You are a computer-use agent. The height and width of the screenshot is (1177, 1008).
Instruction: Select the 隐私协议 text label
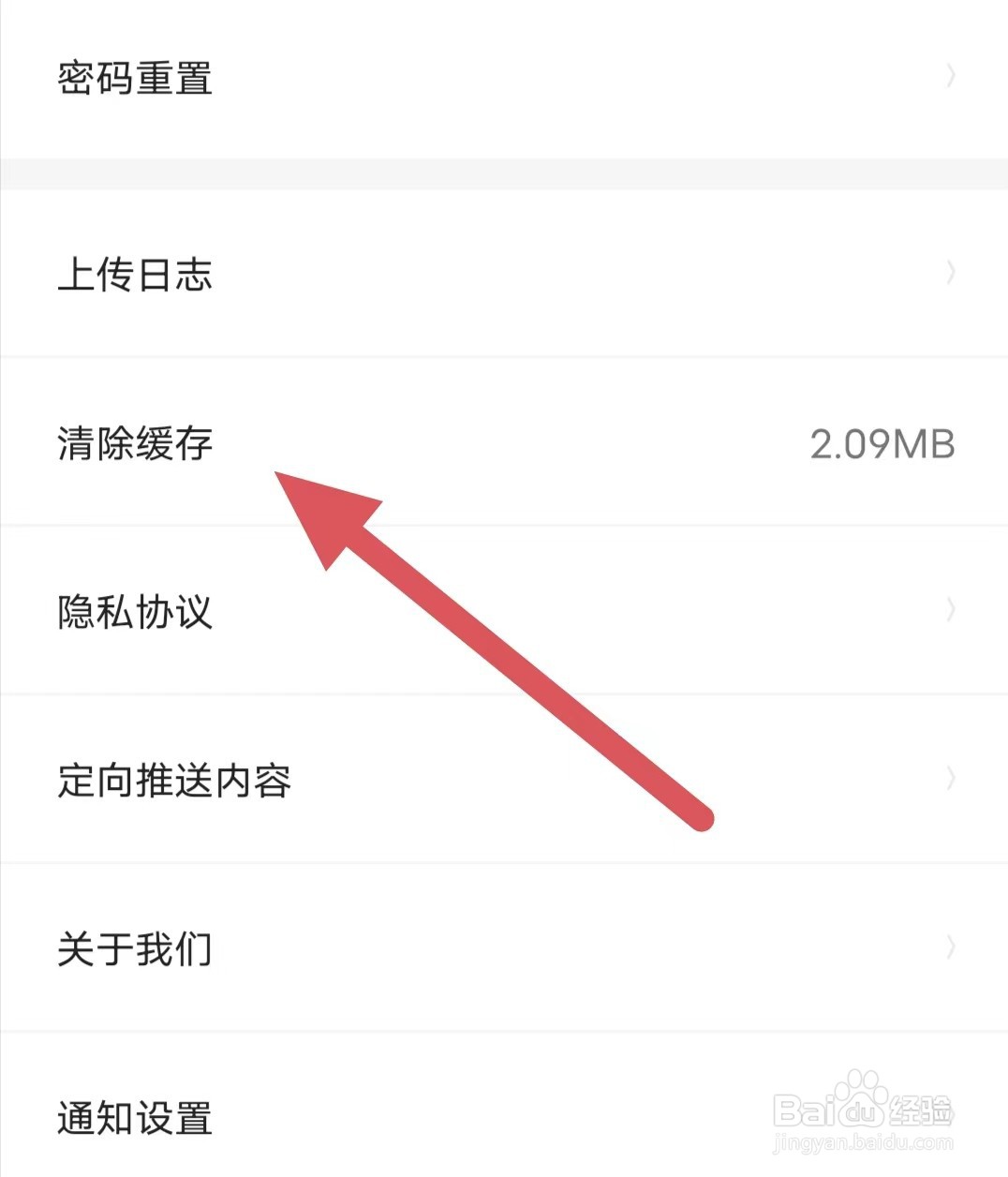pos(136,614)
